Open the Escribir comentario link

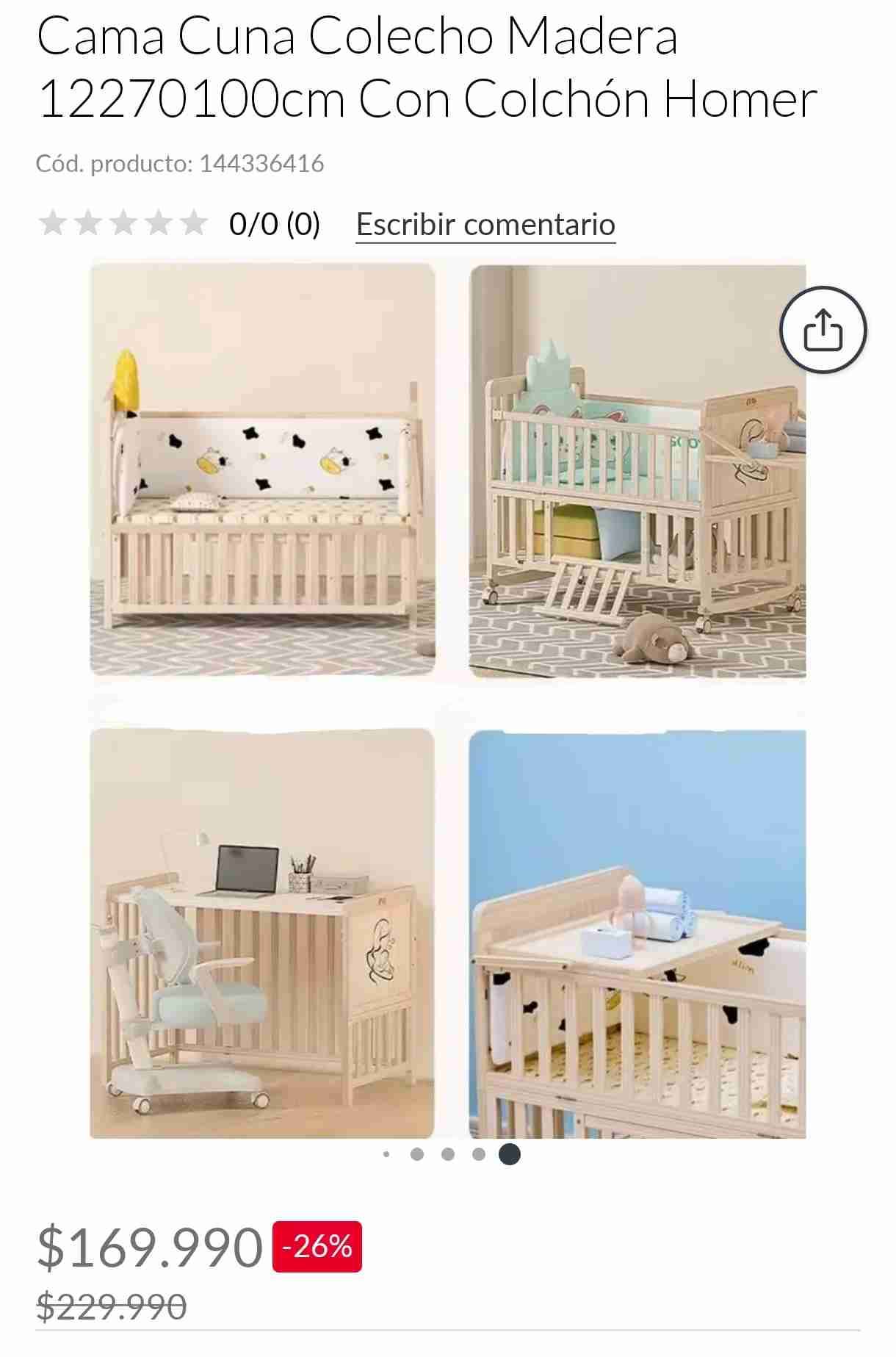pyautogui.click(x=485, y=225)
